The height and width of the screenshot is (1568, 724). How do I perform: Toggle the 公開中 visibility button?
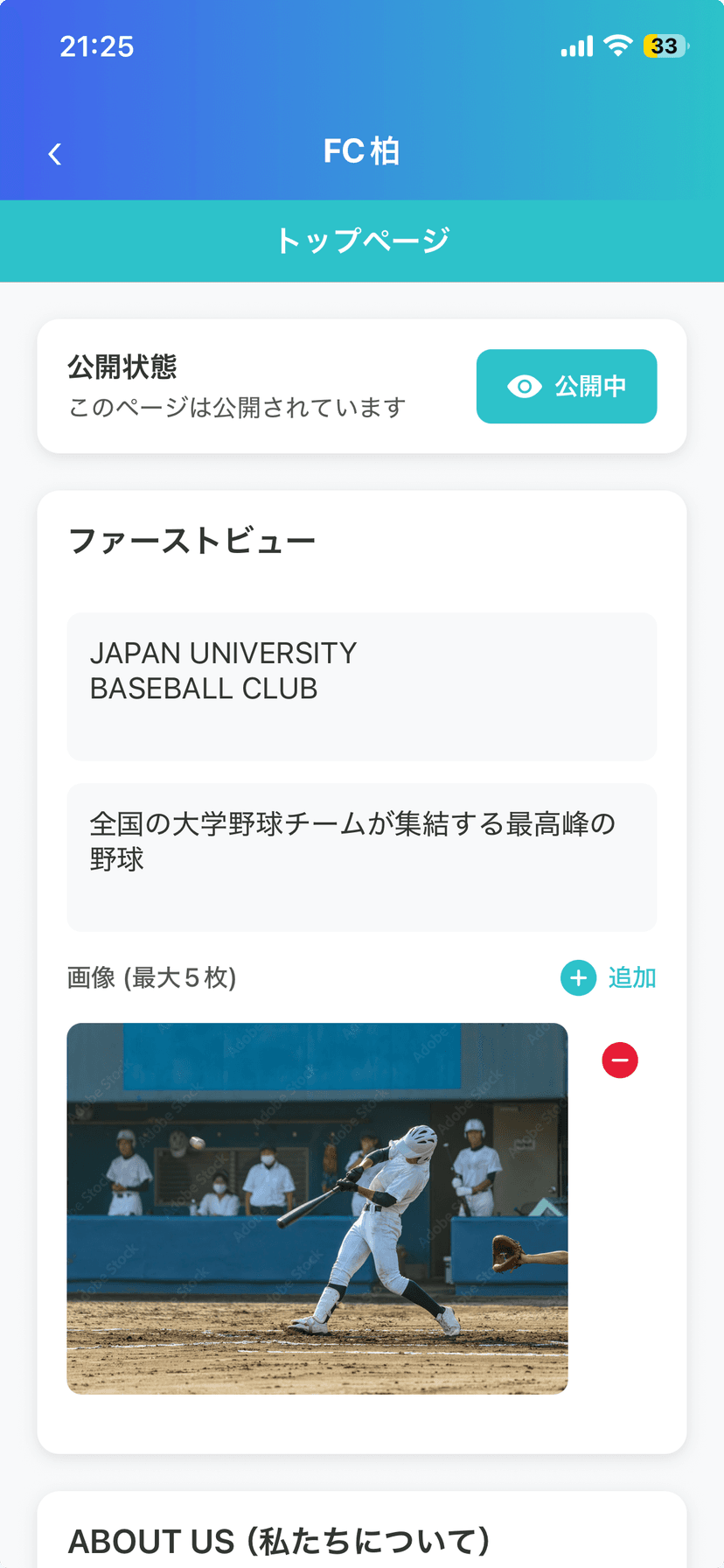[x=566, y=386]
